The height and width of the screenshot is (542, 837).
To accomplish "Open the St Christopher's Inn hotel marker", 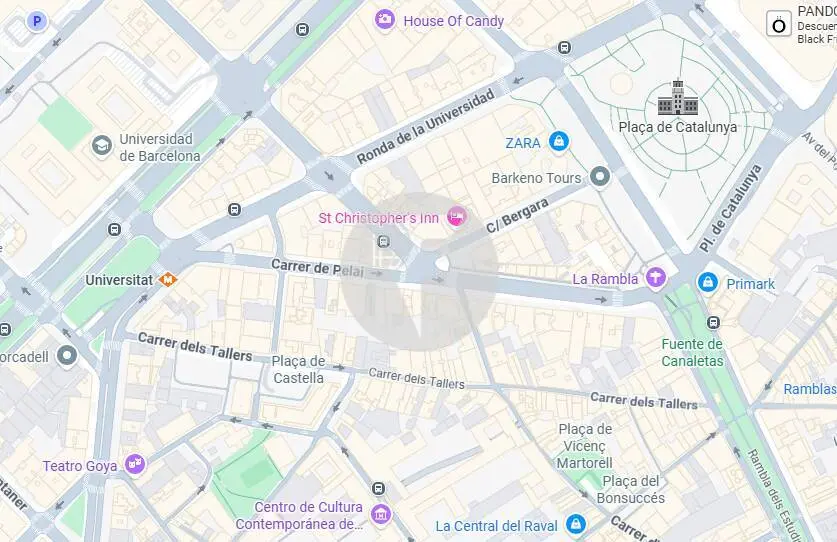I will coord(456,215).
